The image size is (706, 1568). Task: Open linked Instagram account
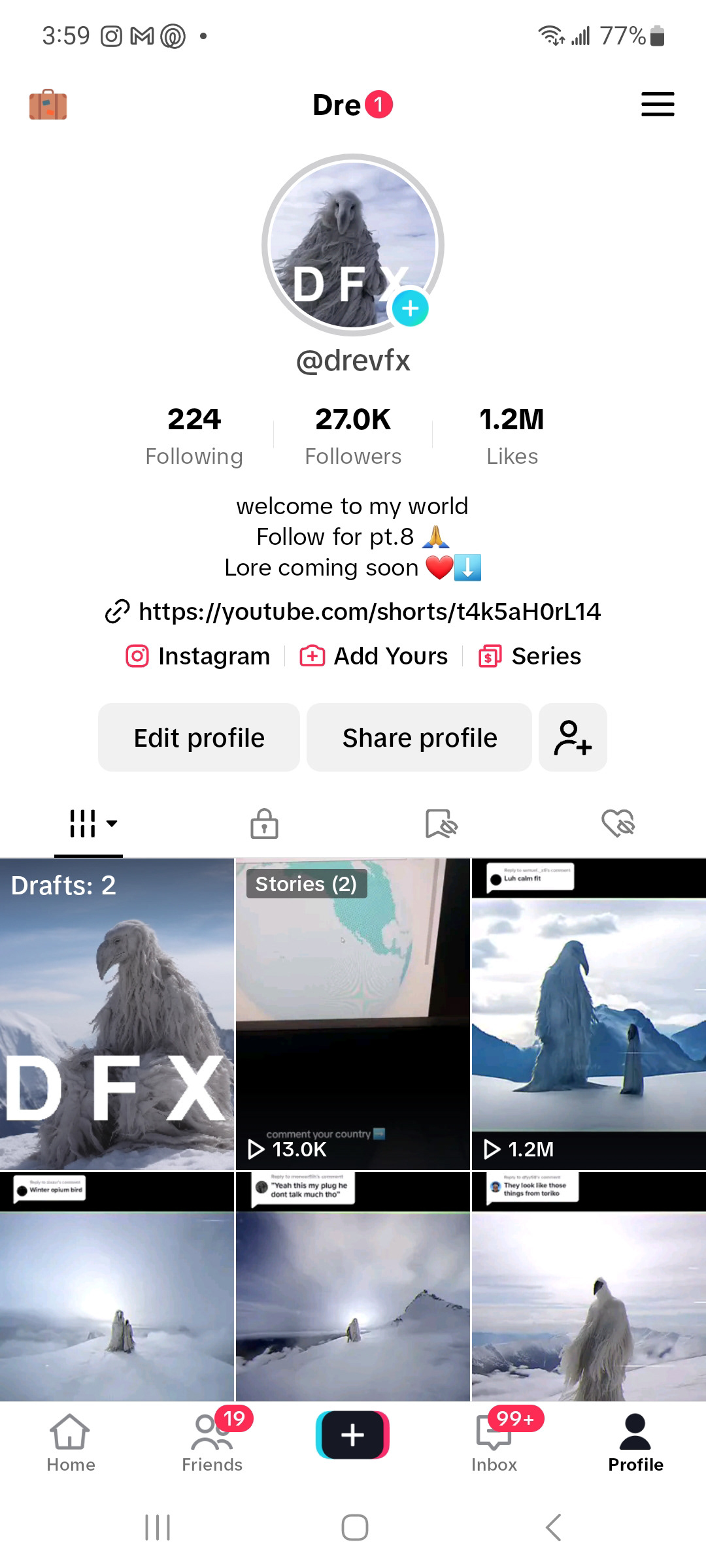point(198,656)
